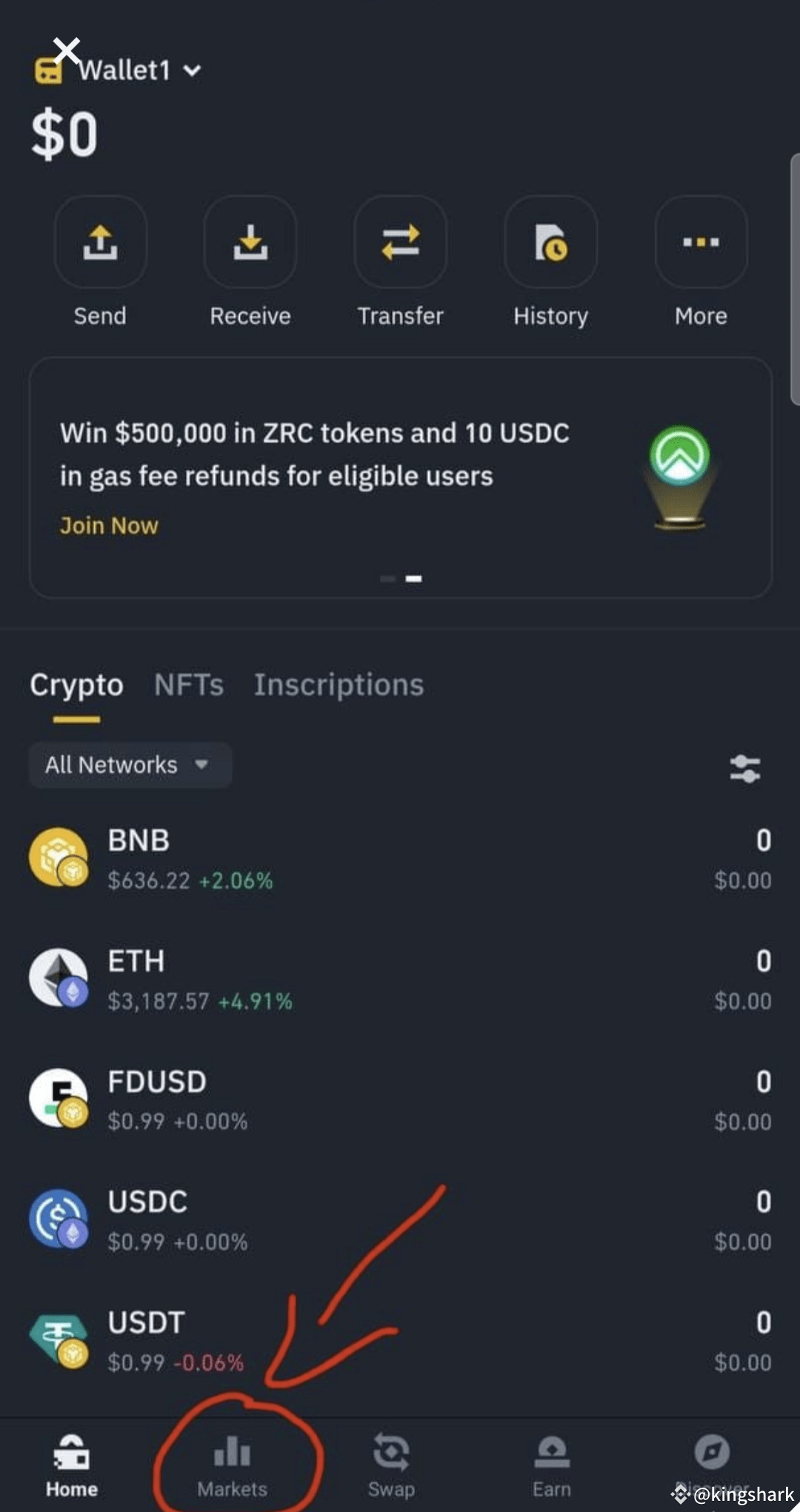Open the token list settings sliders icon

pyautogui.click(x=744, y=769)
